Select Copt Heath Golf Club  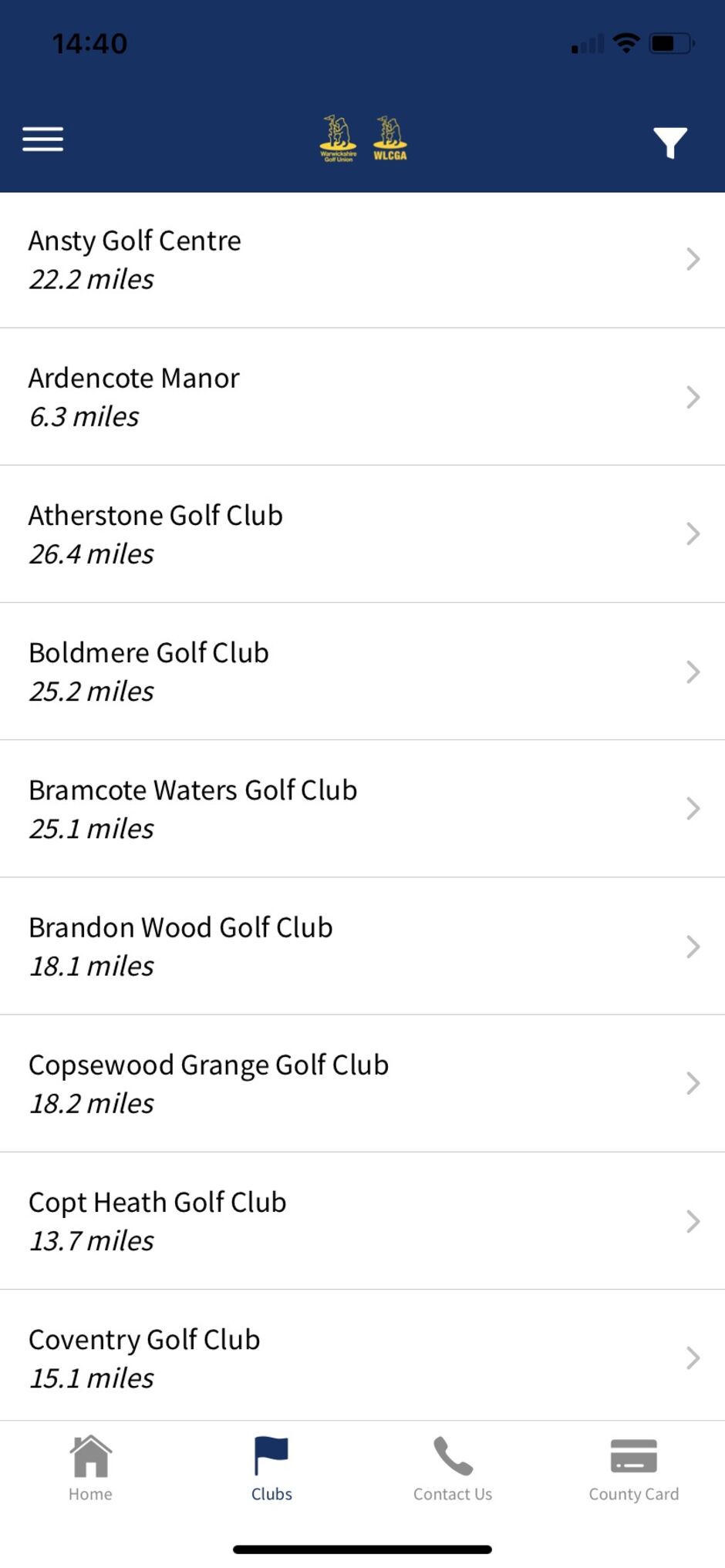[362, 1221]
